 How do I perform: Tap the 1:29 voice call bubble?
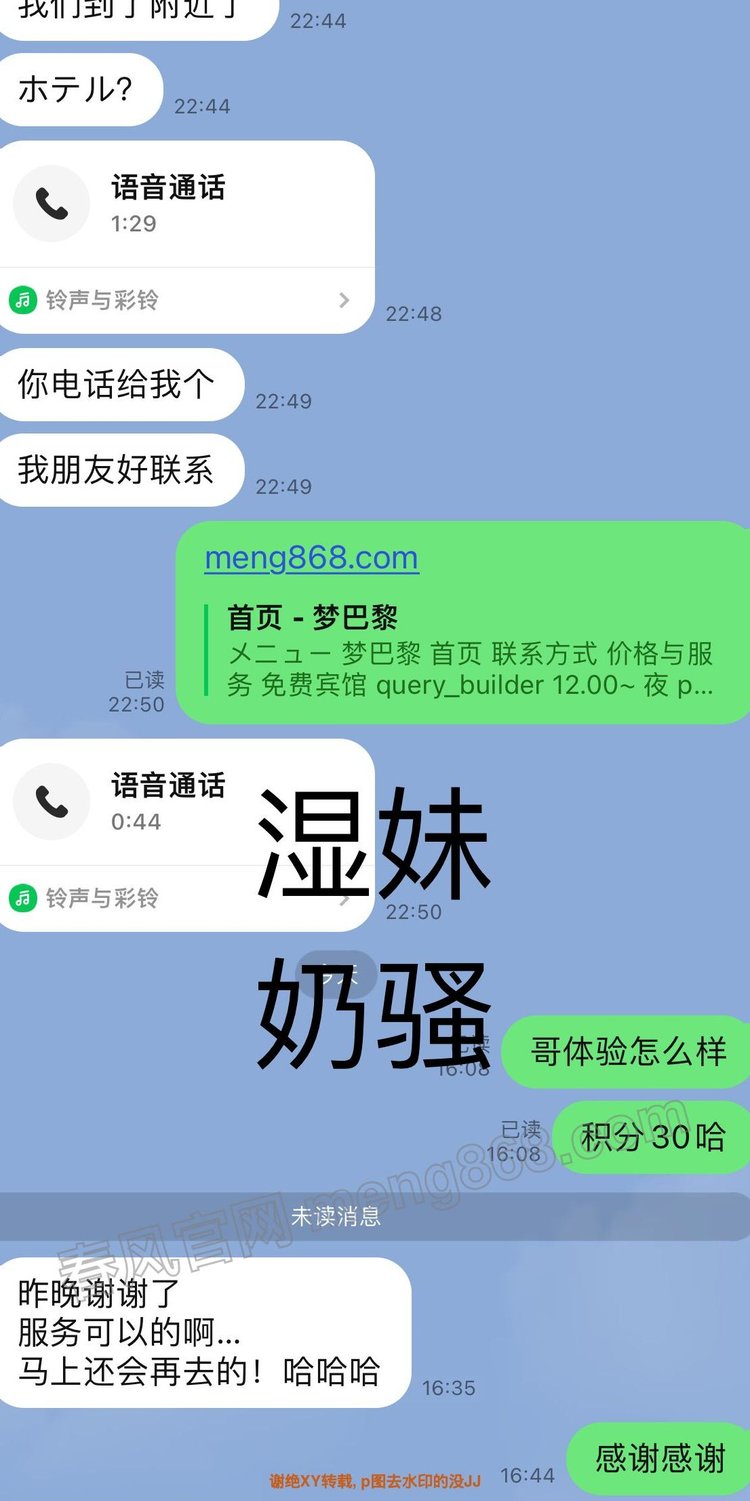[x=167, y=204]
